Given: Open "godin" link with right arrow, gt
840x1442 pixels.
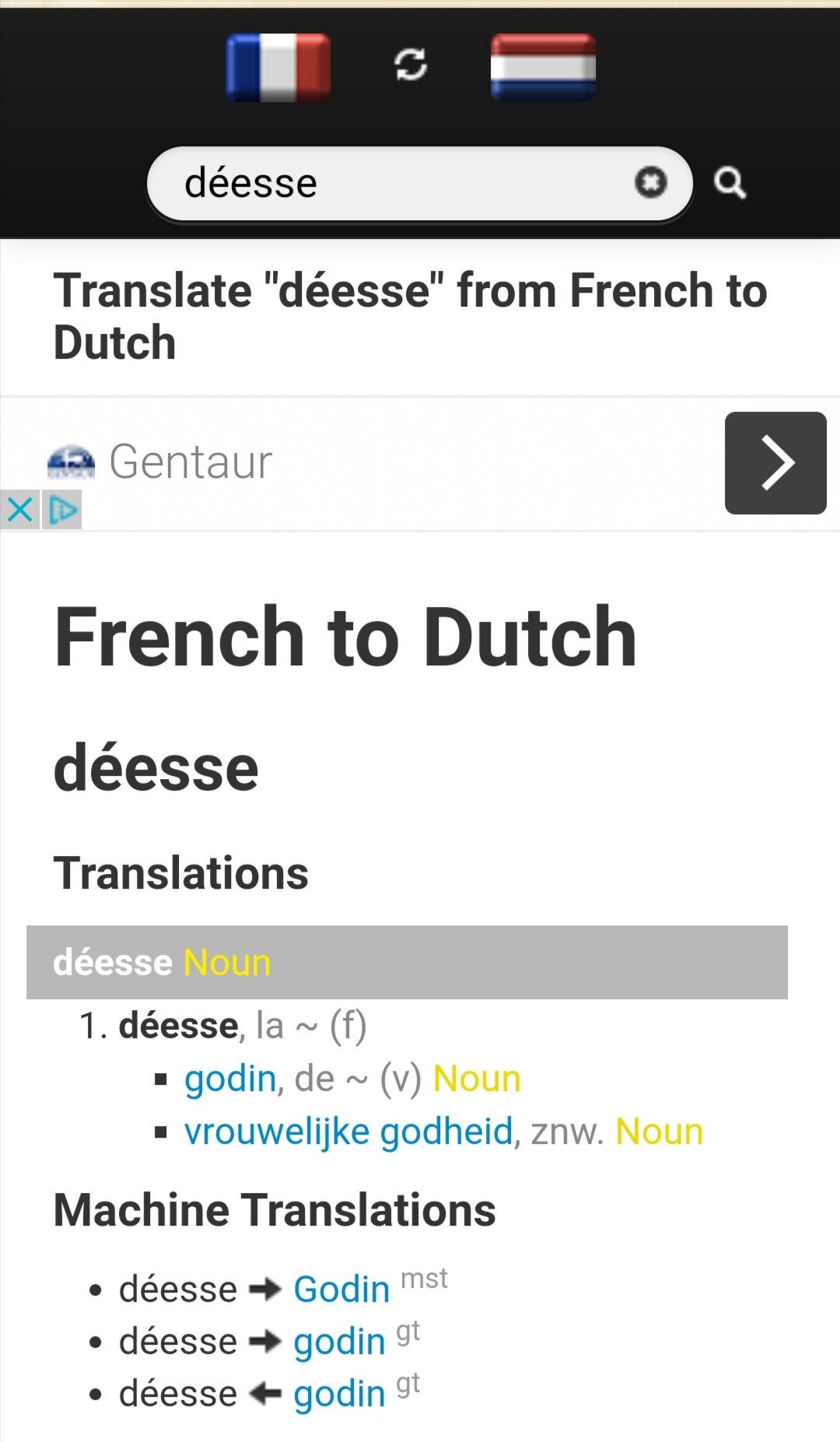Looking at the screenshot, I should [339, 1342].
